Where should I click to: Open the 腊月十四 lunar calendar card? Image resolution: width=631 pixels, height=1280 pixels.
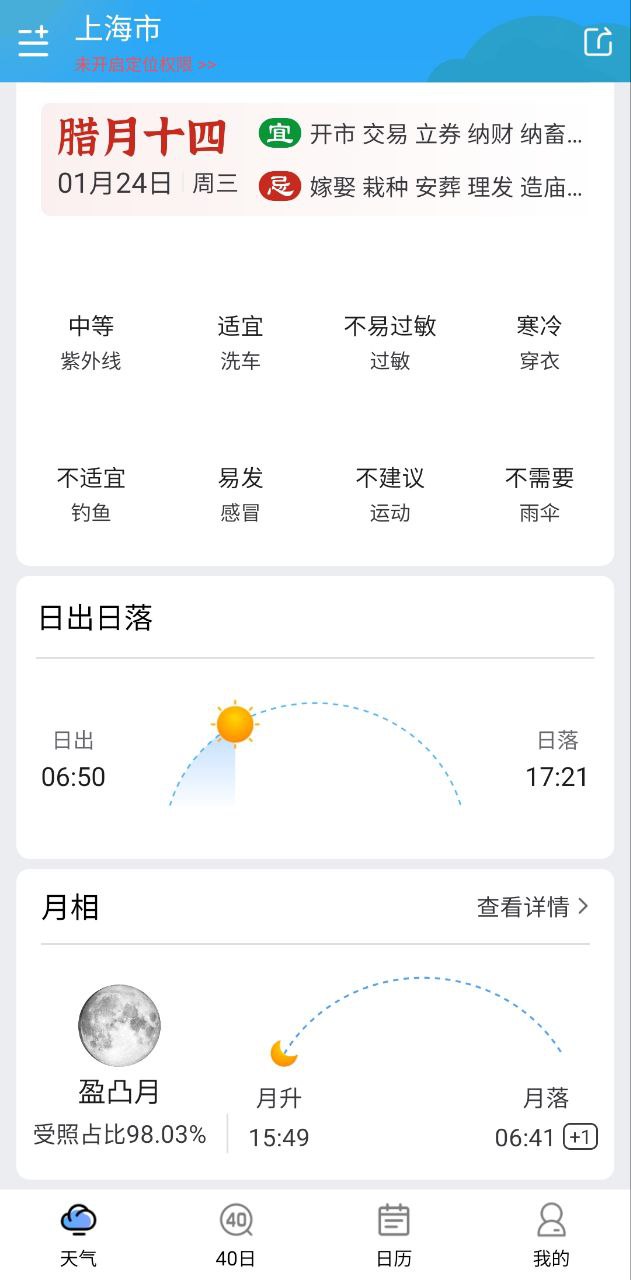pos(314,159)
